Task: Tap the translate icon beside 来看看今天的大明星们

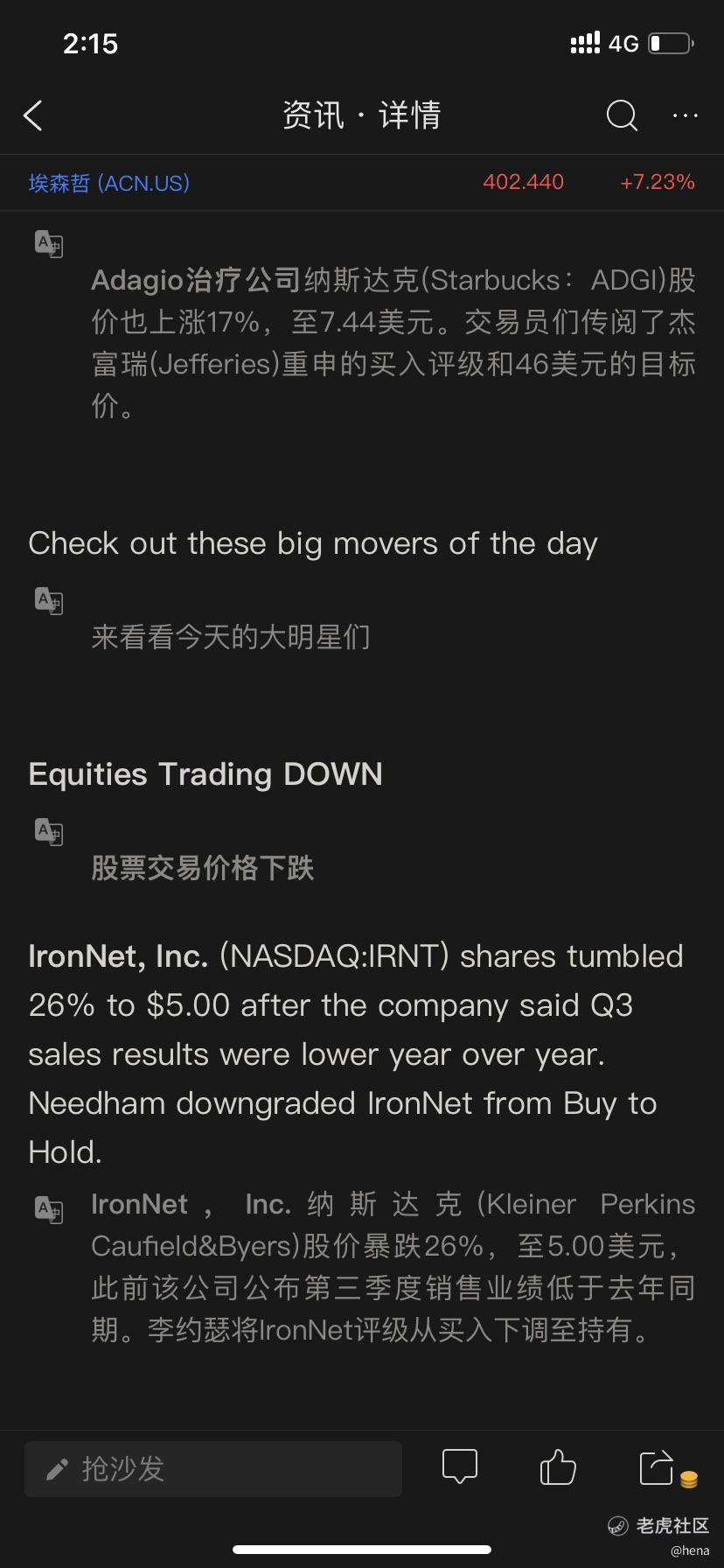Action: (49, 601)
